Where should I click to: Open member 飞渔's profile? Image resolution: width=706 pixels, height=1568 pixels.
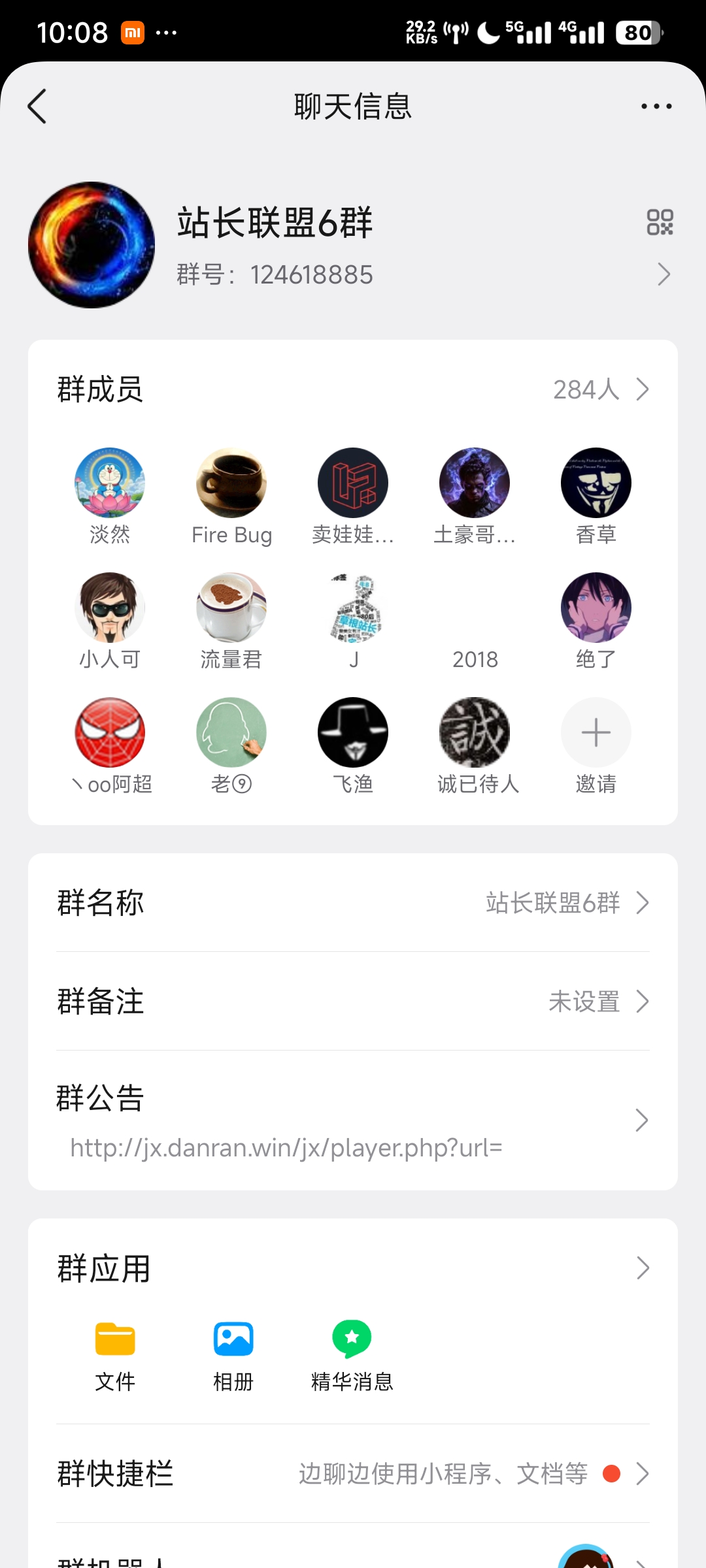353,733
